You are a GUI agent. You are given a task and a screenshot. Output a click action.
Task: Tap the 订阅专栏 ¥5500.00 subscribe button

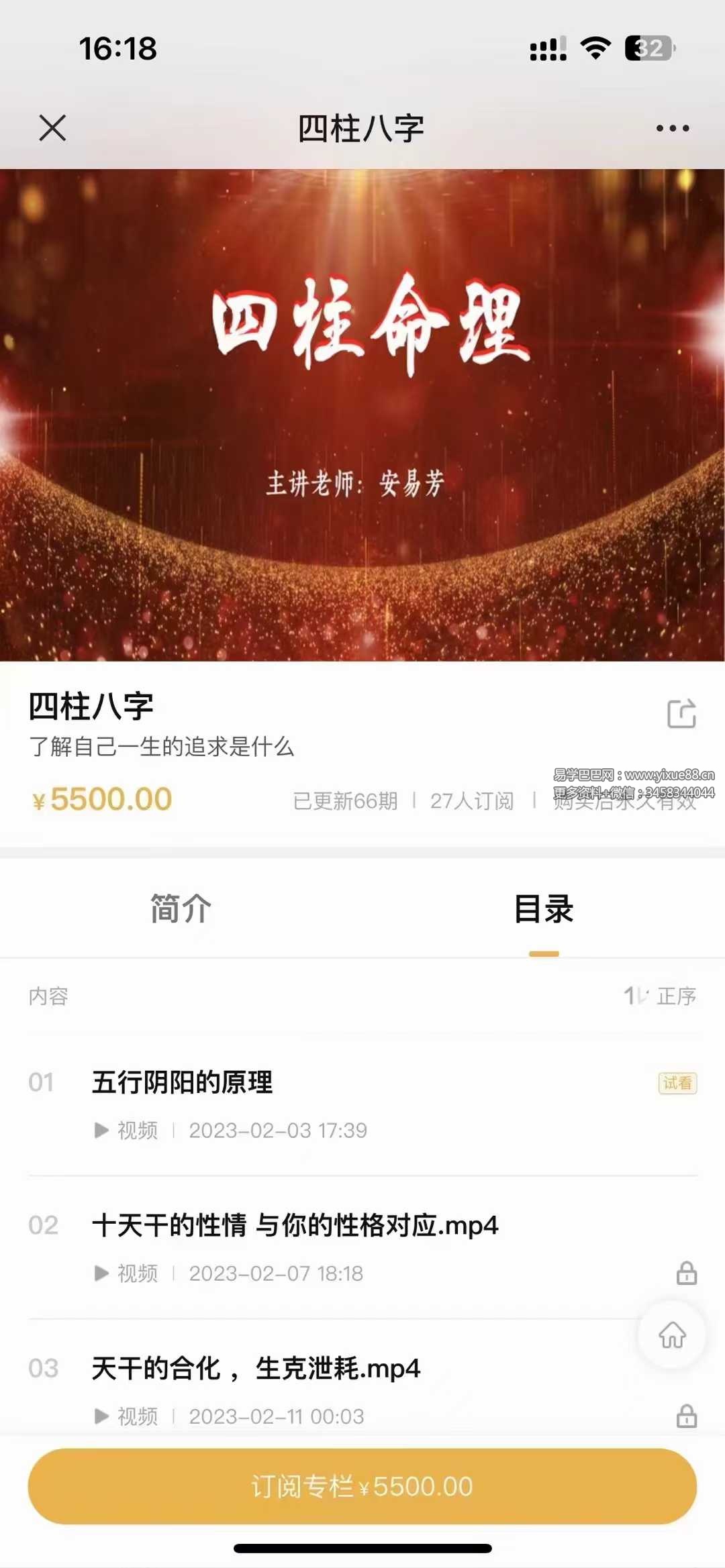click(362, 1485)
